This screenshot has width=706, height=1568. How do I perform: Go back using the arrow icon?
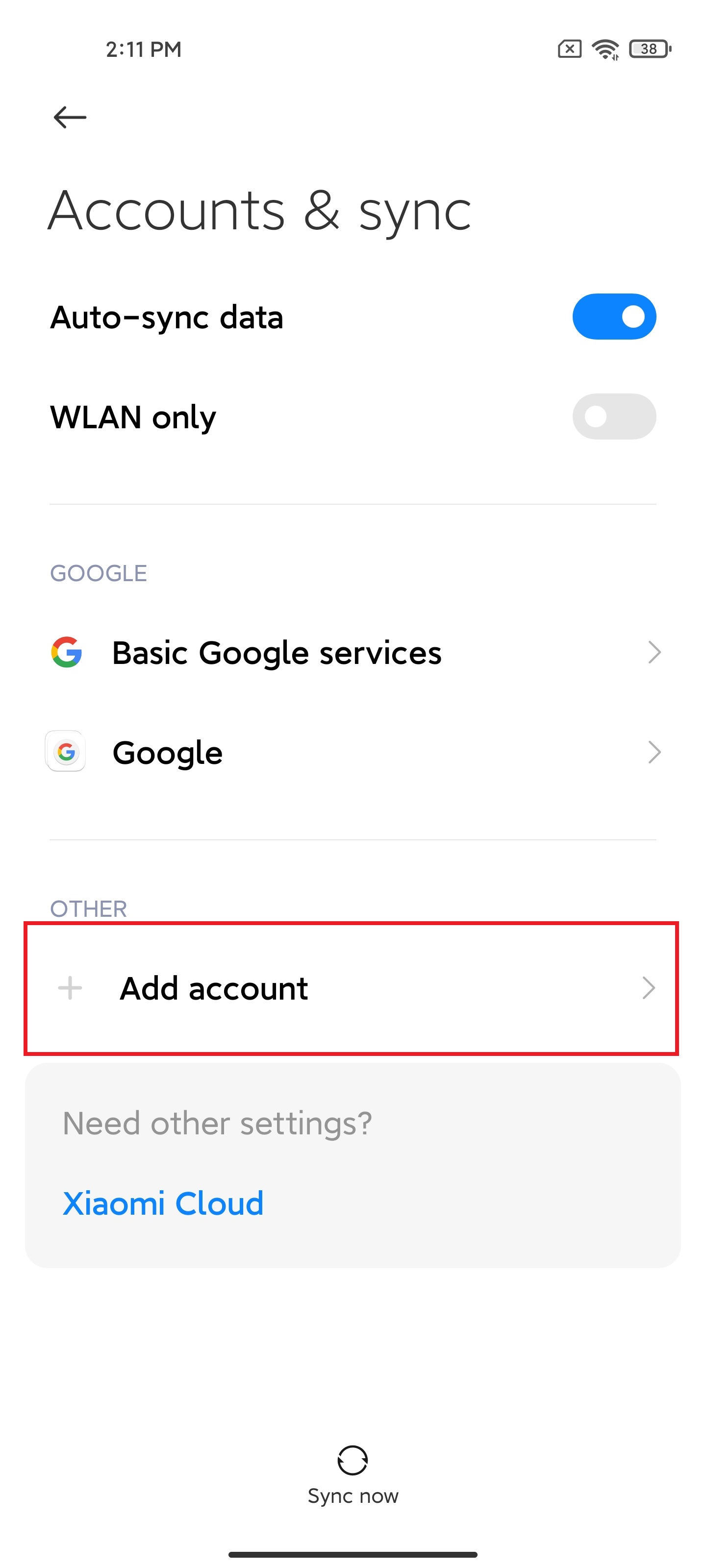70,117
